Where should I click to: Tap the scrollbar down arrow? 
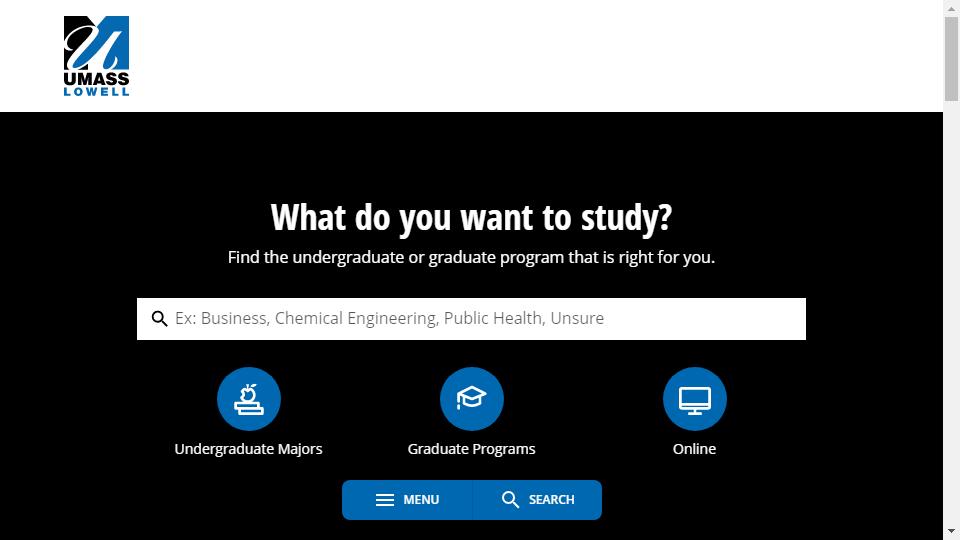[951, 531]
